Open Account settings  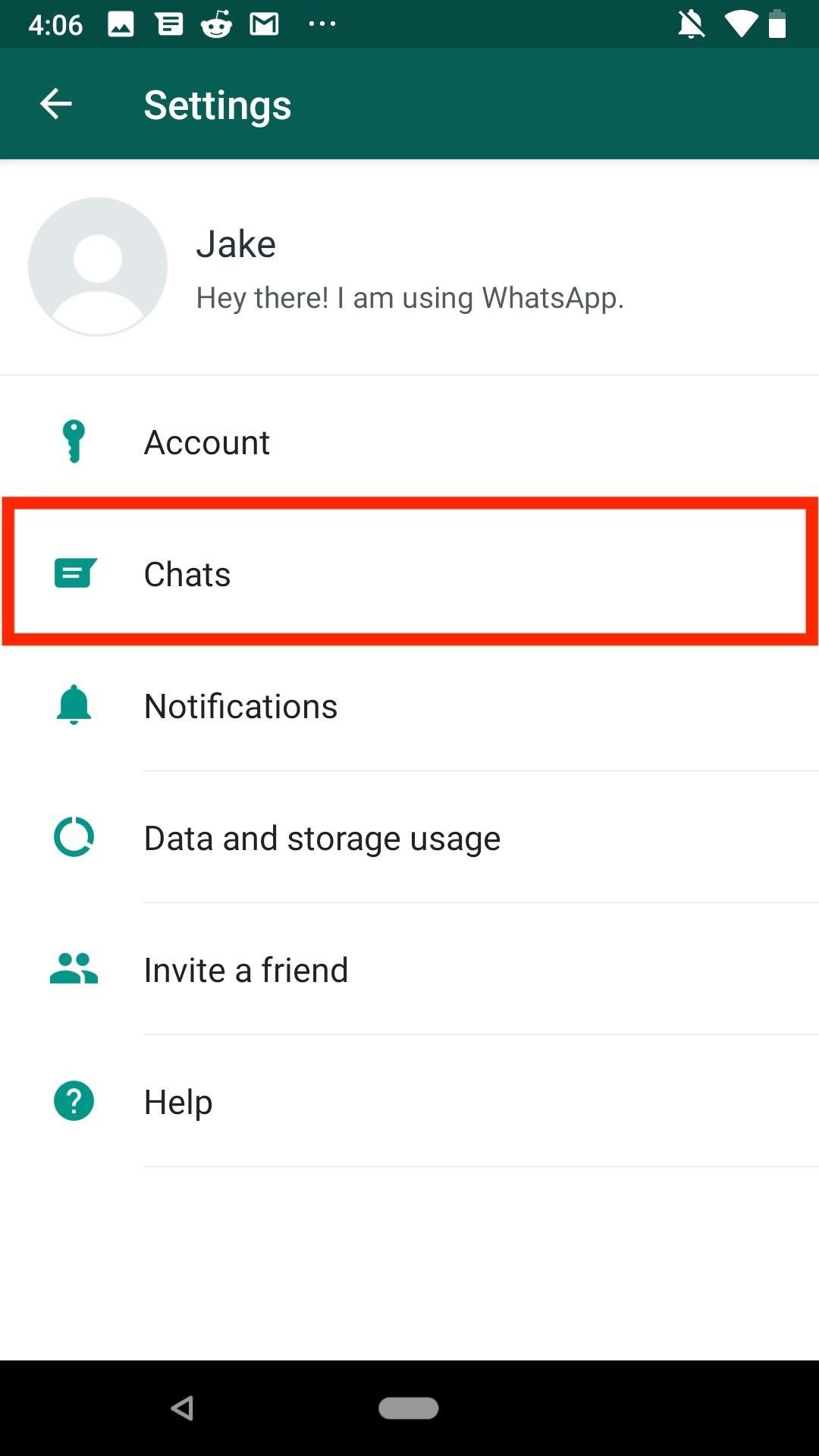pyautogui.click(x=409, y=441)
